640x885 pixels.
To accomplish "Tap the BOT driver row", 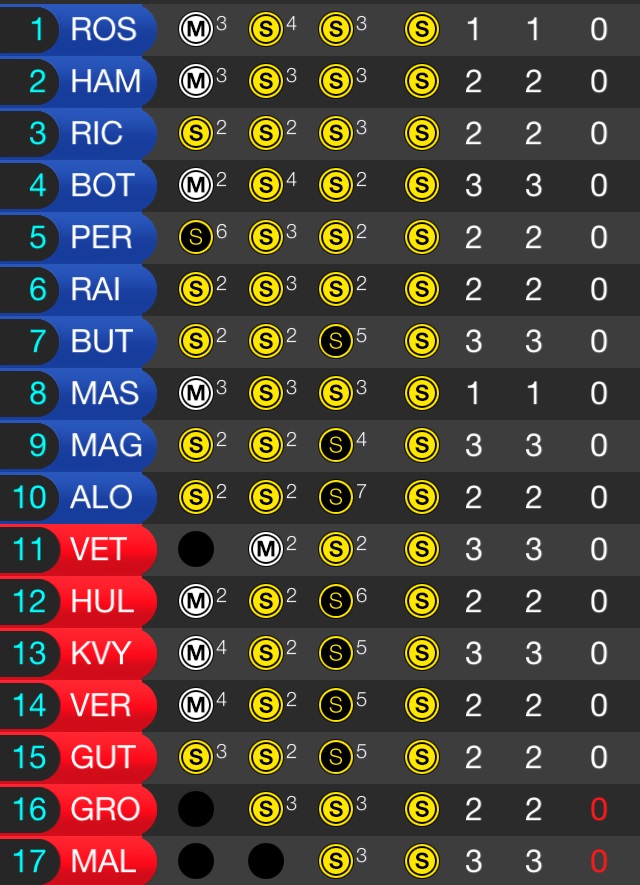I will [x=320, y=185].
